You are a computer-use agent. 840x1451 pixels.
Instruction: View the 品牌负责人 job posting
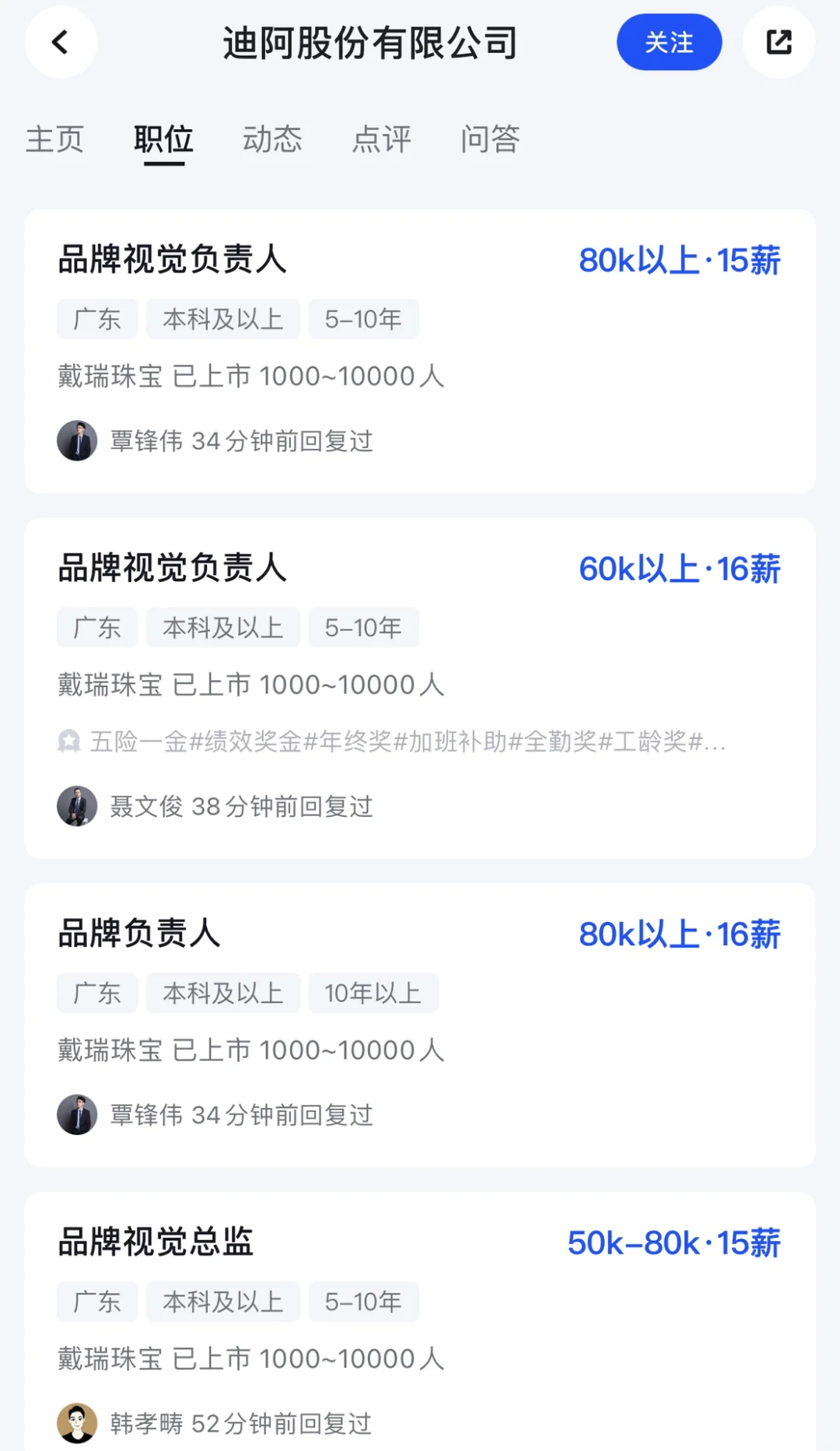coord(420,1025)
